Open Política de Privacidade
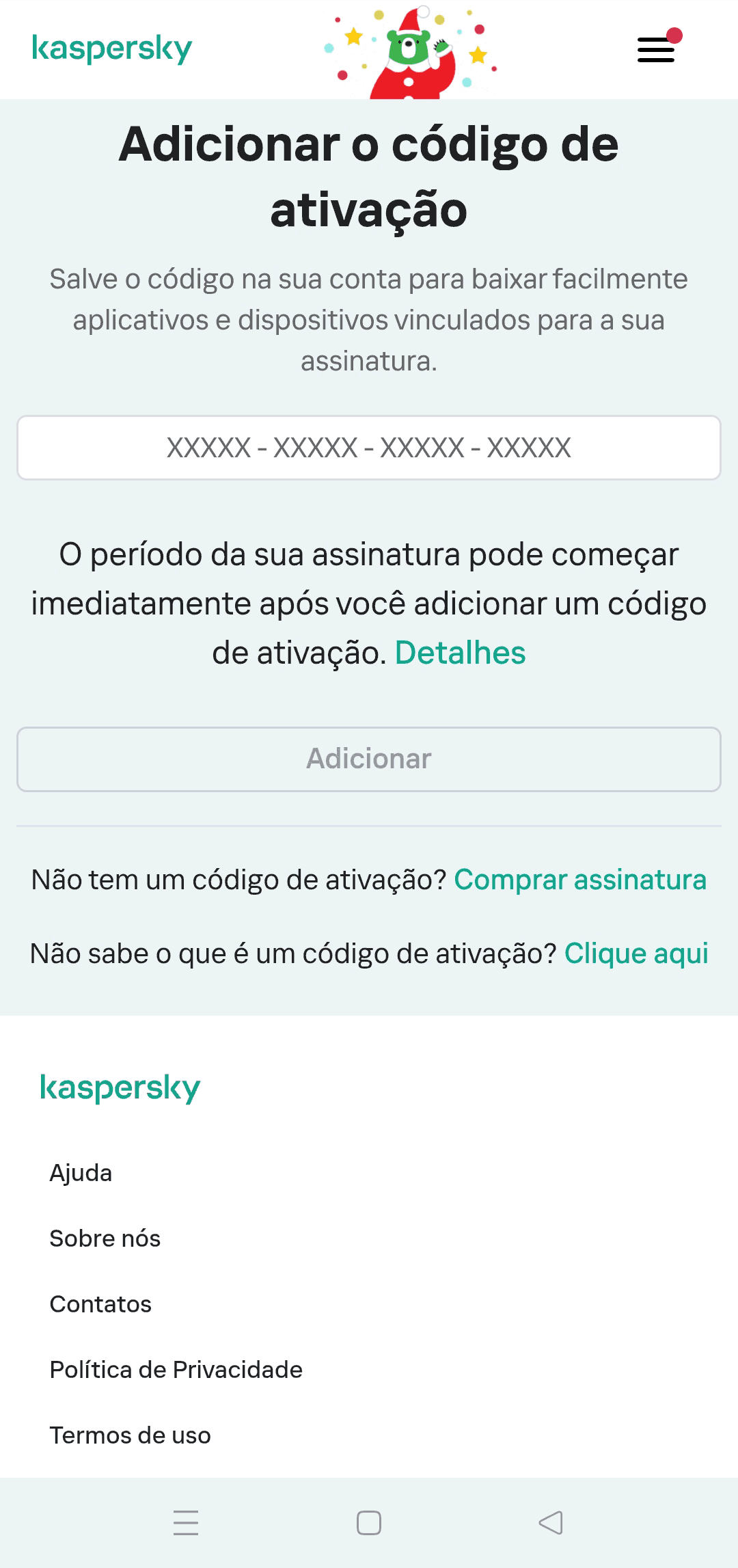The width and height of the screenshot is (738, 1568). [x=176, y=1370]
